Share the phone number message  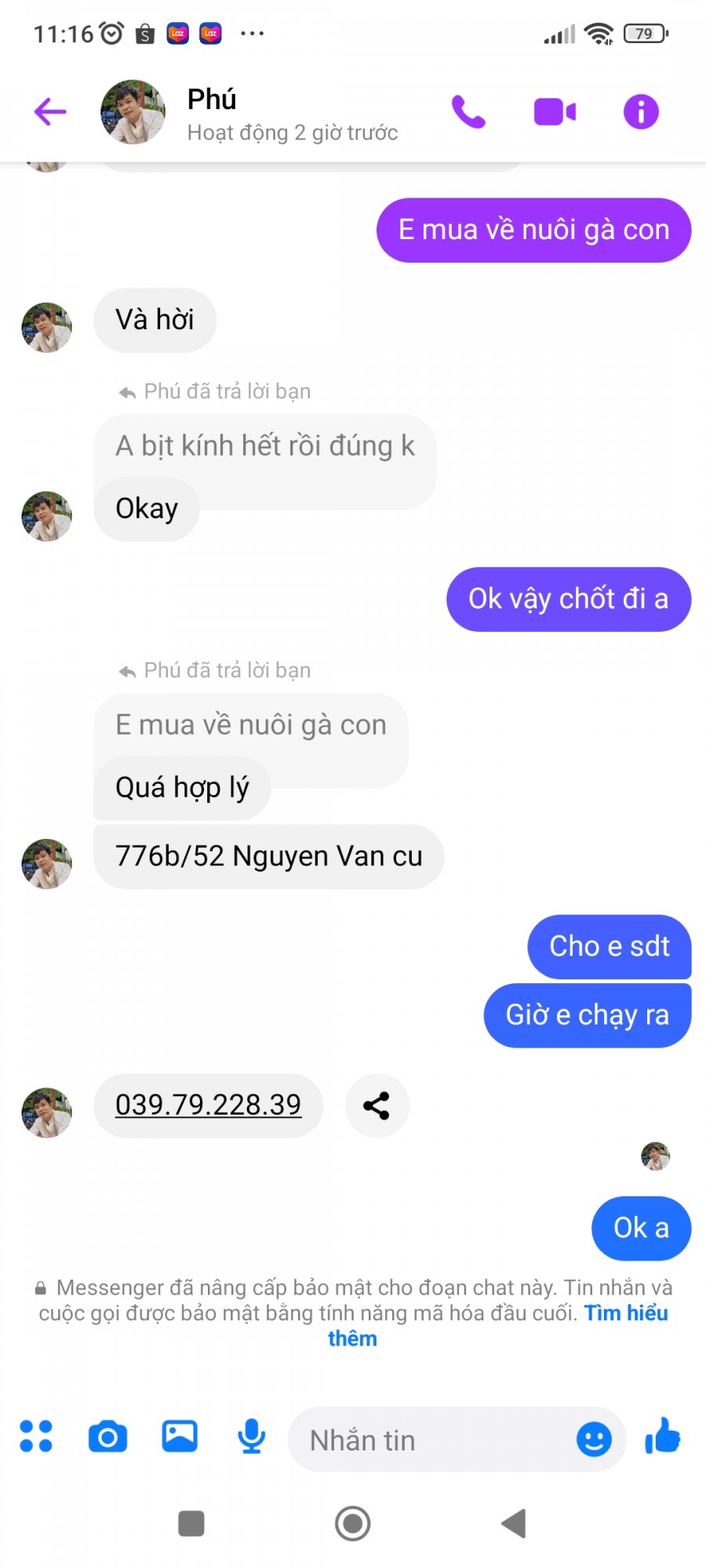[377, 1105]
